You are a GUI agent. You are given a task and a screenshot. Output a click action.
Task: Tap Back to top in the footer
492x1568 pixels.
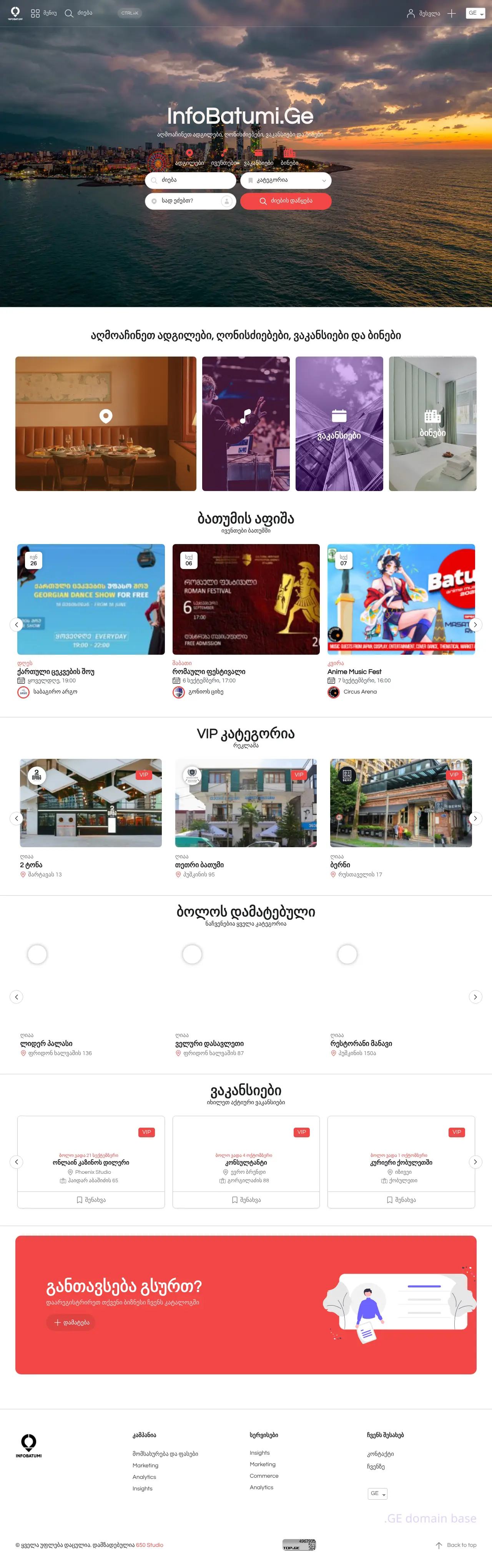tap(456, 1545)
